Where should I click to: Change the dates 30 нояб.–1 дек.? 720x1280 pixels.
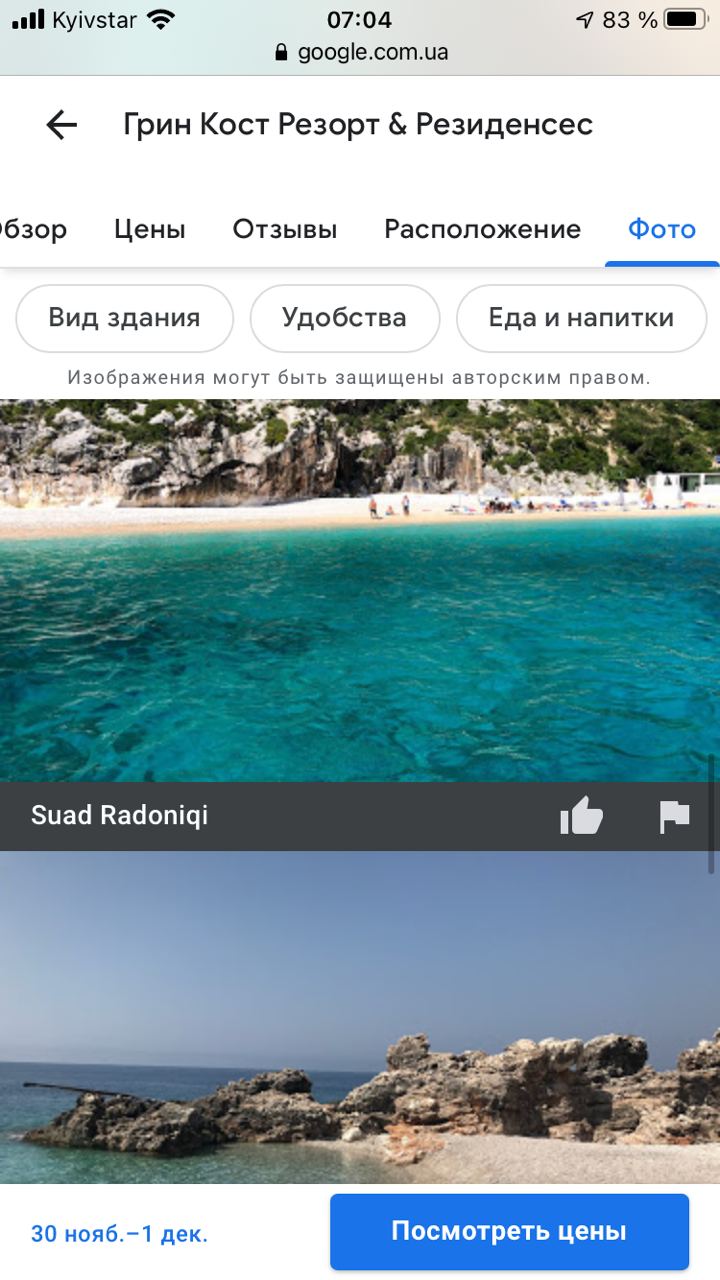(x=119, y=1233)
